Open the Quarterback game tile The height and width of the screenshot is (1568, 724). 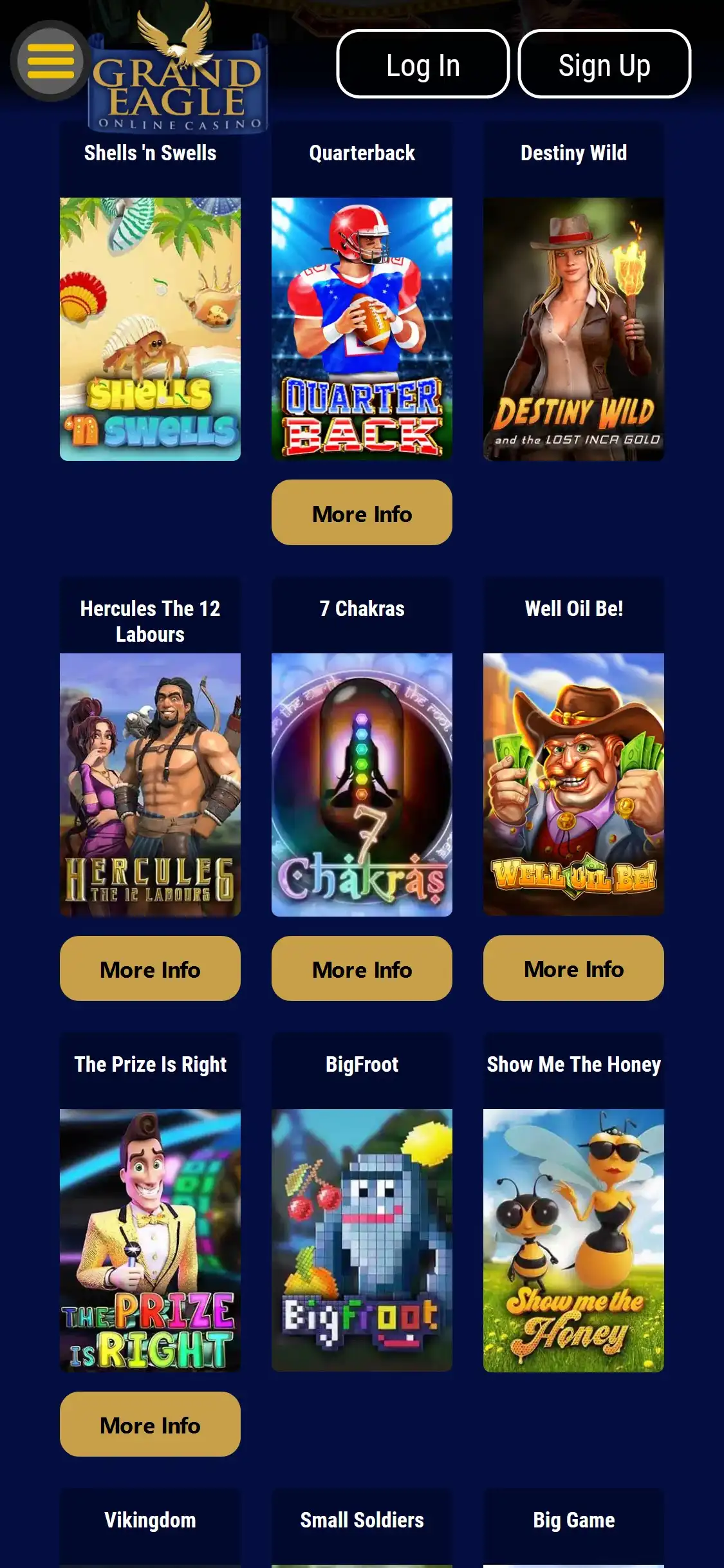coord(362,329)
